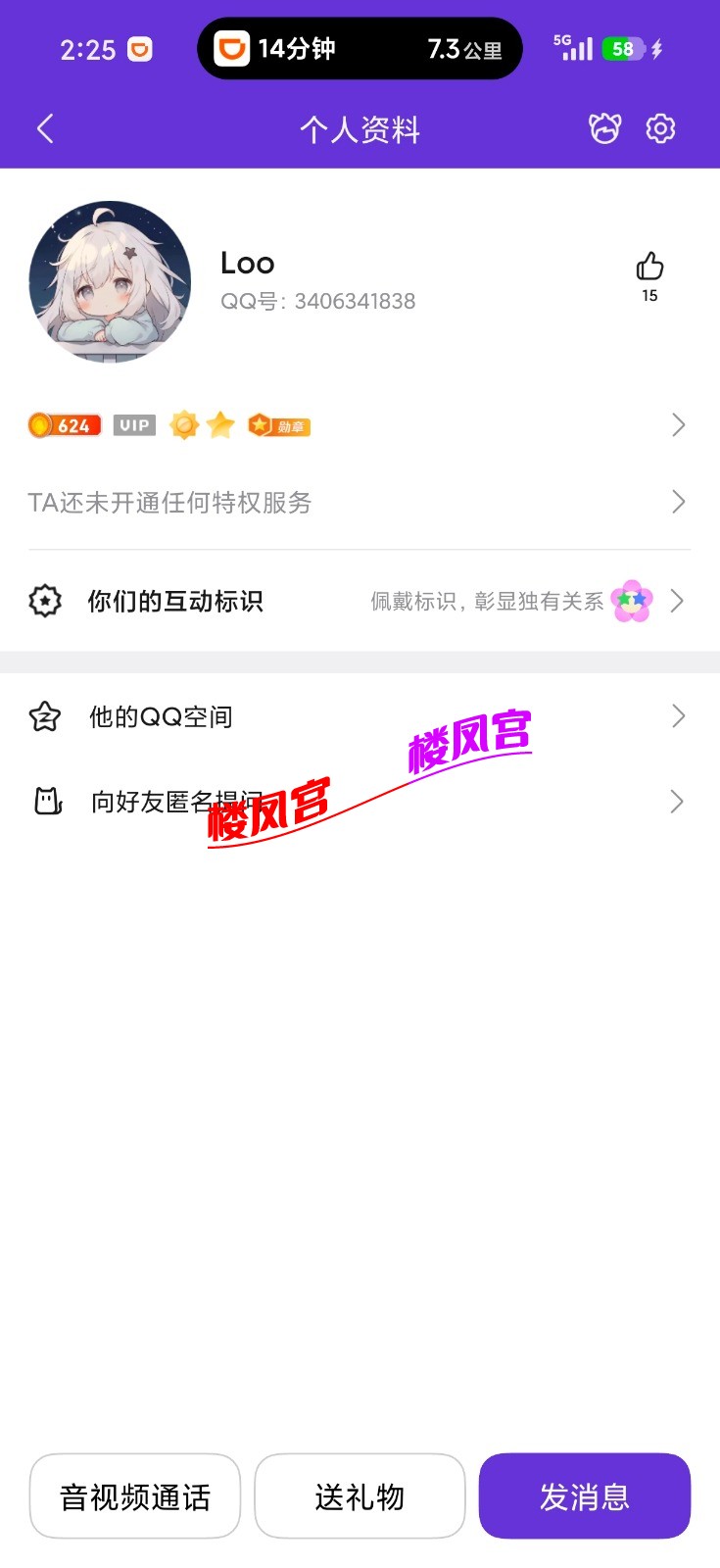Tap 发消息 to message Loo

tap(585, 1496)
